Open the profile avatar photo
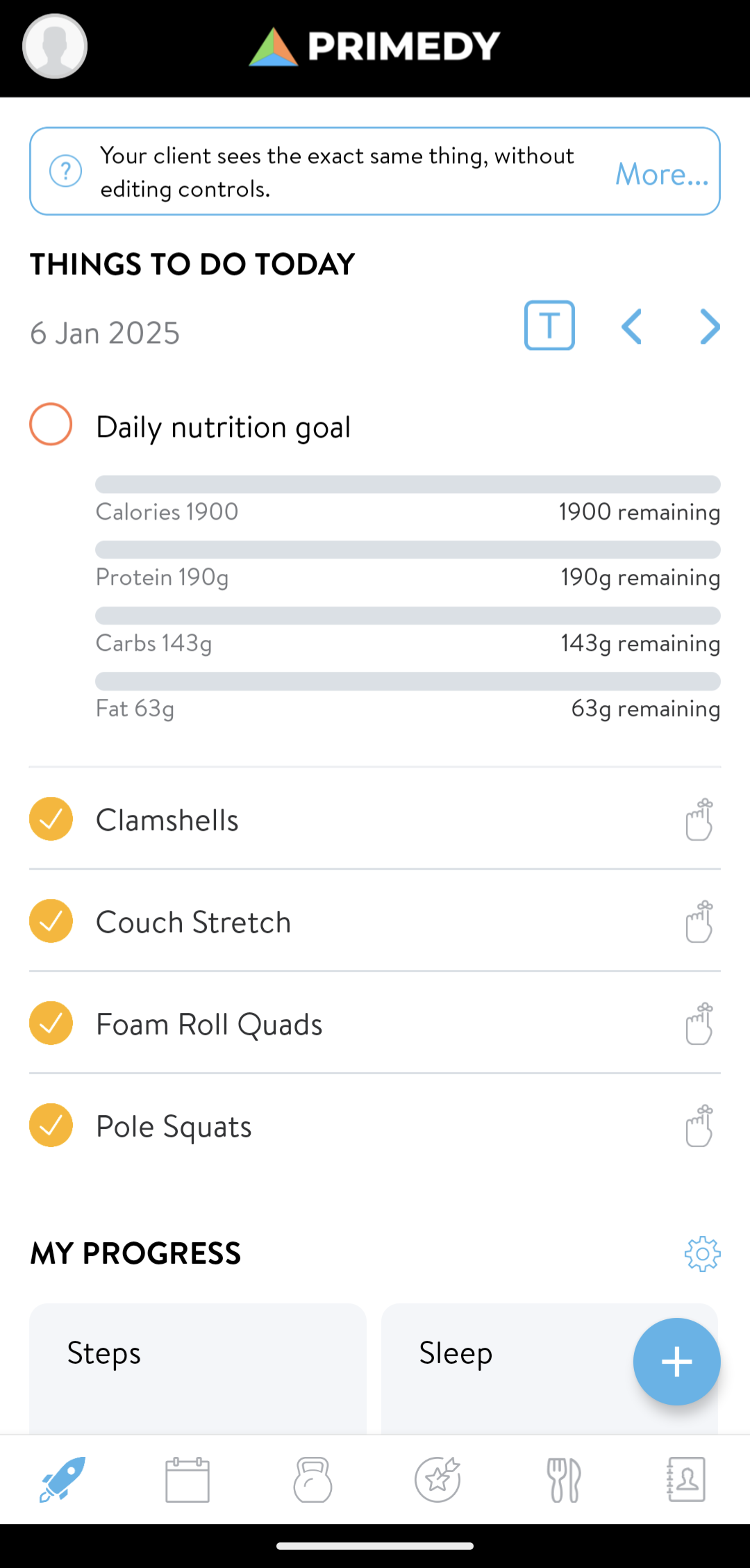 [54, 47]
